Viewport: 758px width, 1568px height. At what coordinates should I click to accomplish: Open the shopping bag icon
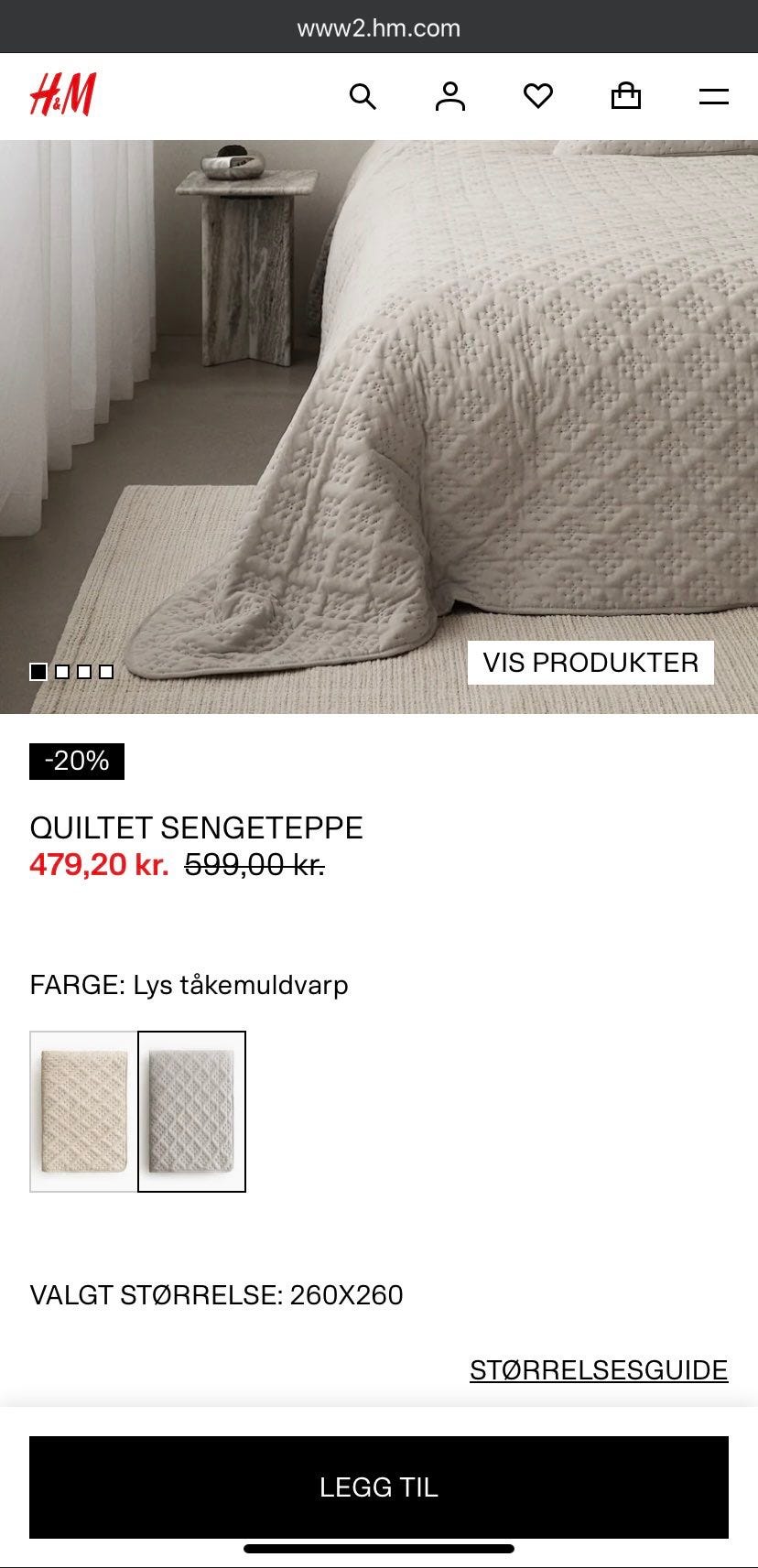tap(626, 95)
